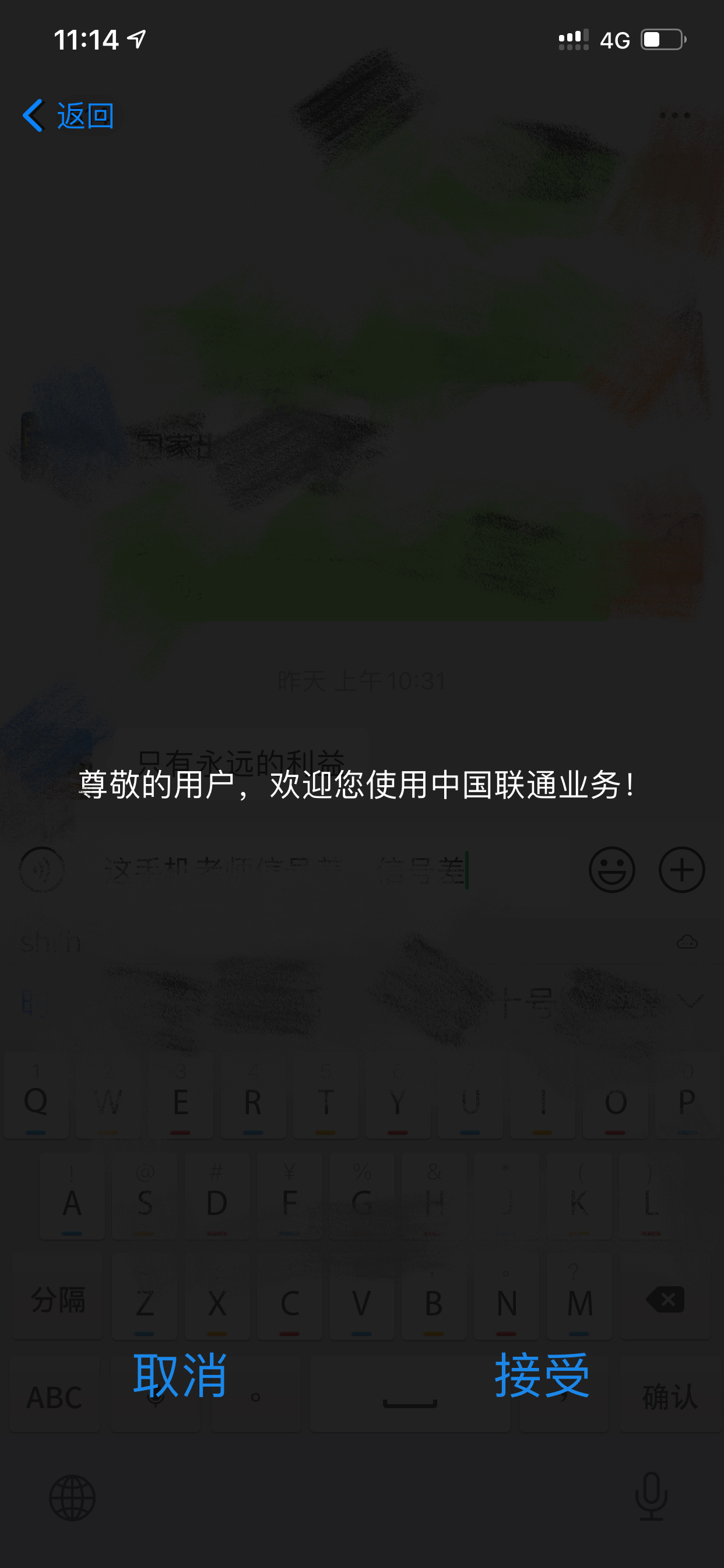This screenshot has height=1568, width=724.
Task: Go back with the 返回 button
Action: 68,116
